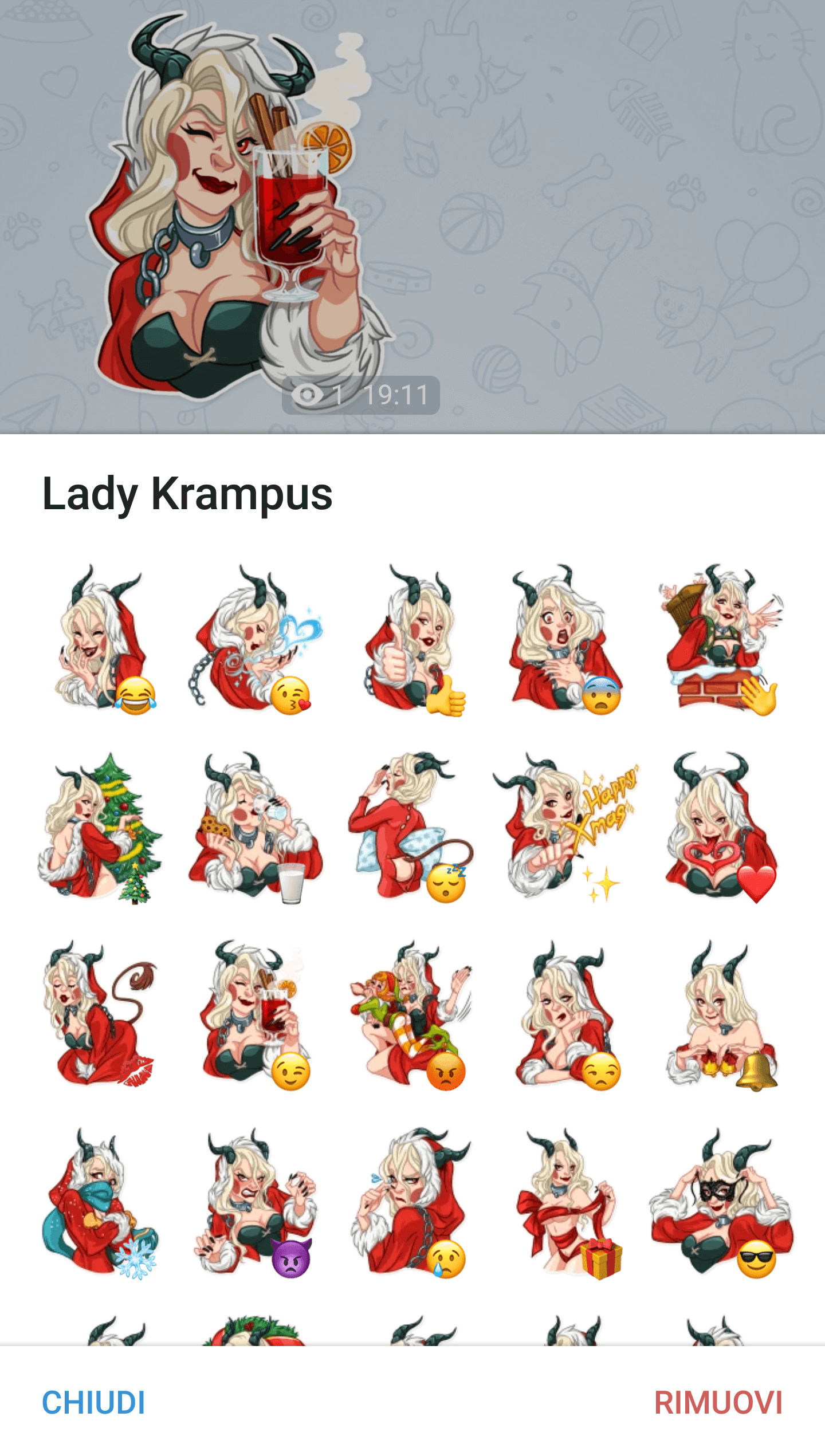The height and width of the screenshot is (1456, 825).
Task: Pick the sleeping zzz sticker
Action: pos(412,828)
